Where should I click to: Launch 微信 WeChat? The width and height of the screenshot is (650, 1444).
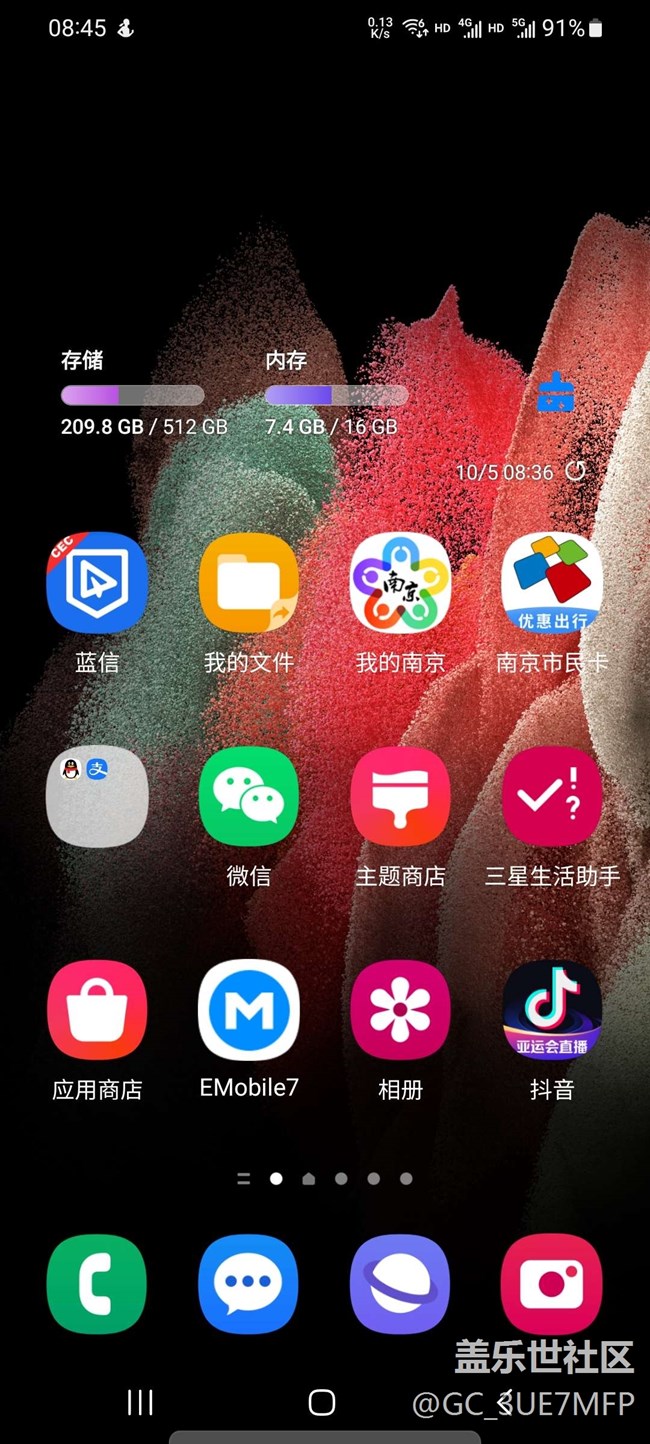[249, 797]
